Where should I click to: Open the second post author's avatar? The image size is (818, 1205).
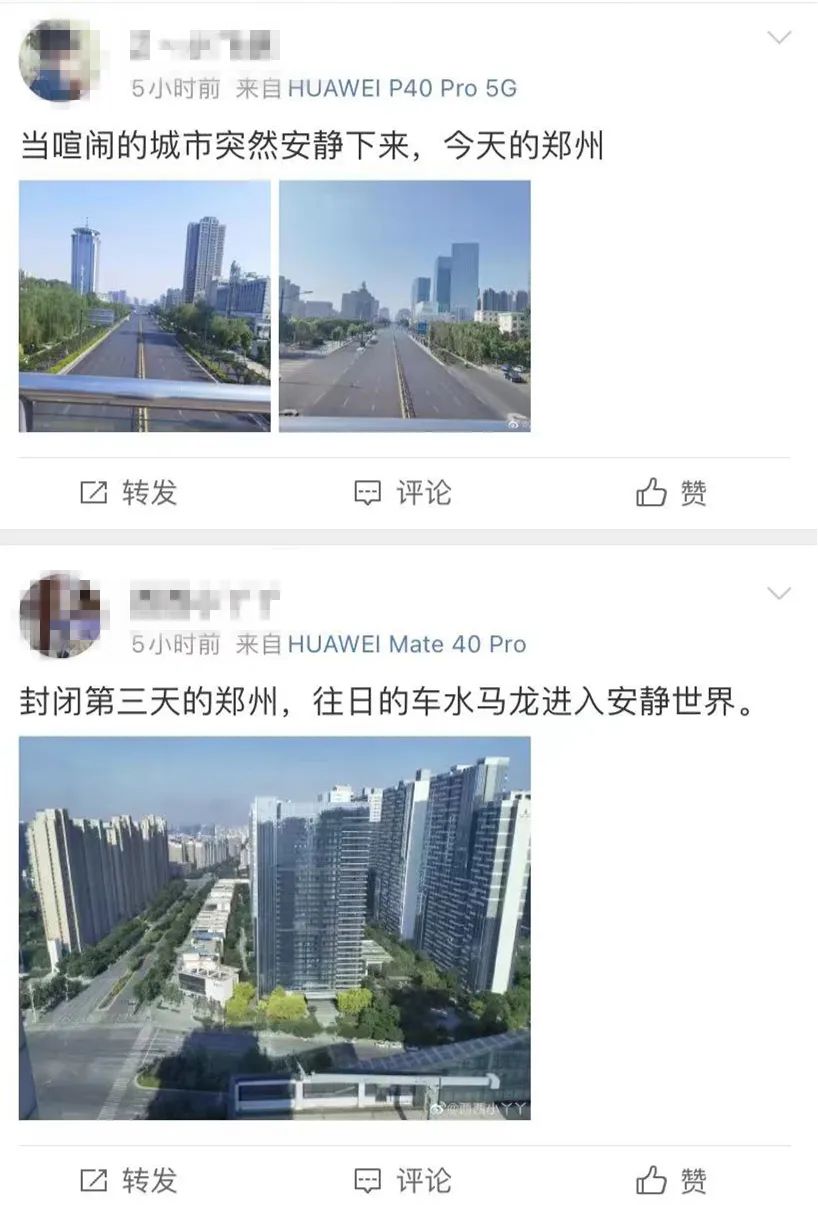point(60,615)
